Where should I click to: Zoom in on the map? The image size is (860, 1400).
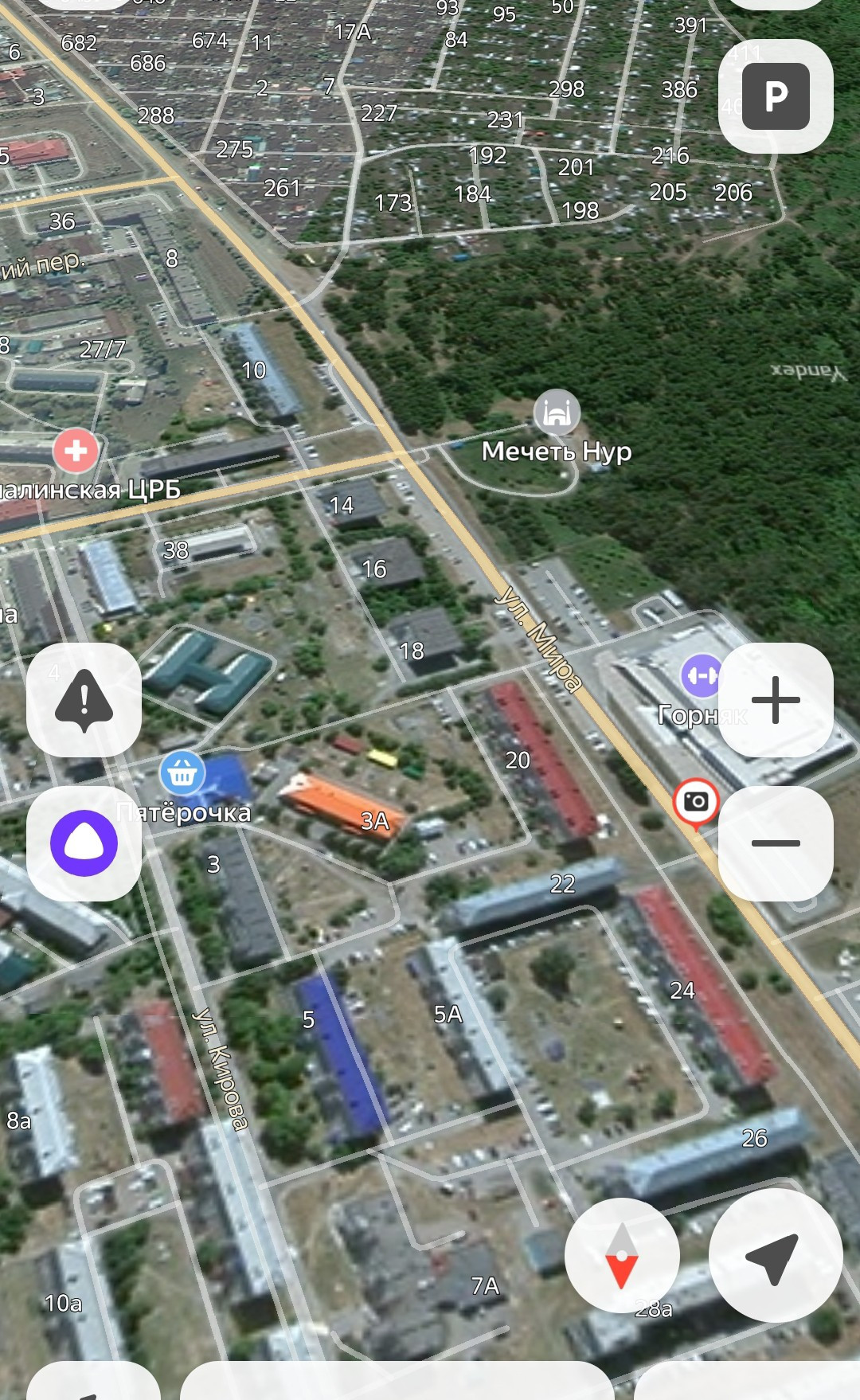coord(776,700)
